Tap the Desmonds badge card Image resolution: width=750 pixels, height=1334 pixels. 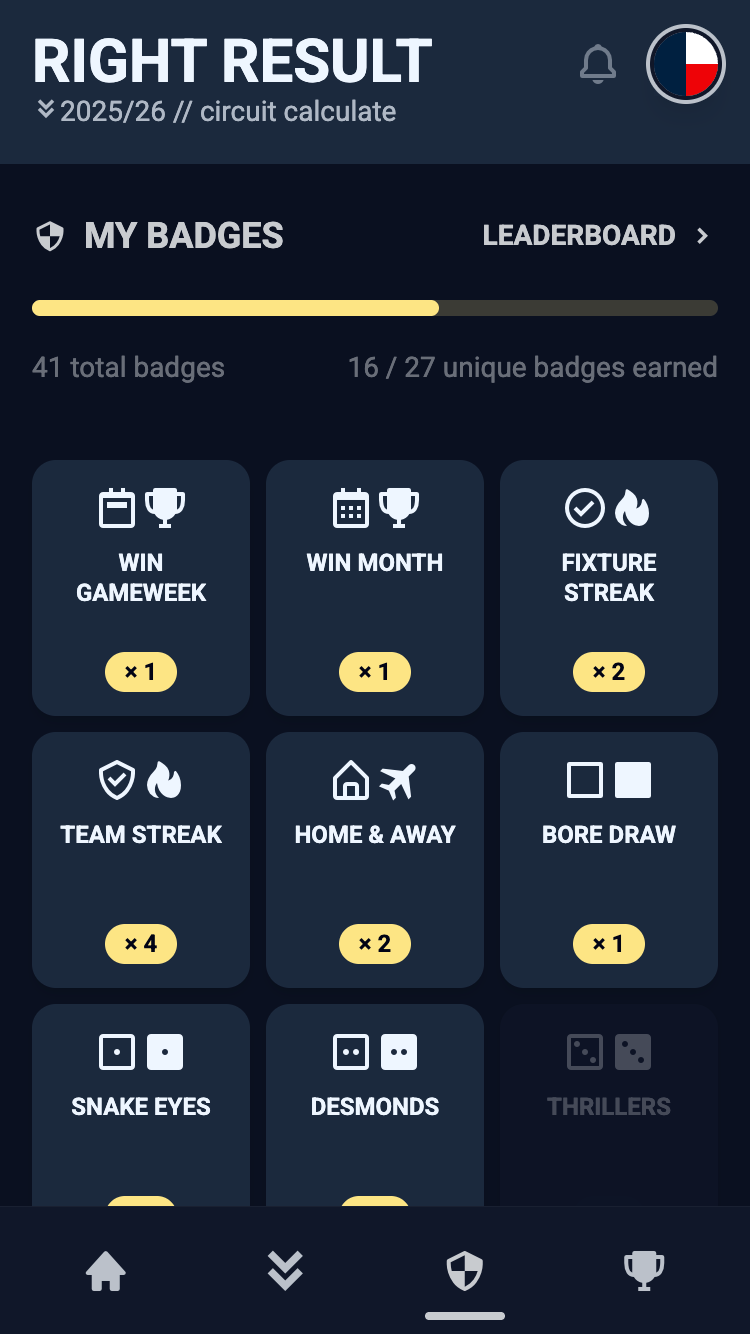pos(375,1105)
